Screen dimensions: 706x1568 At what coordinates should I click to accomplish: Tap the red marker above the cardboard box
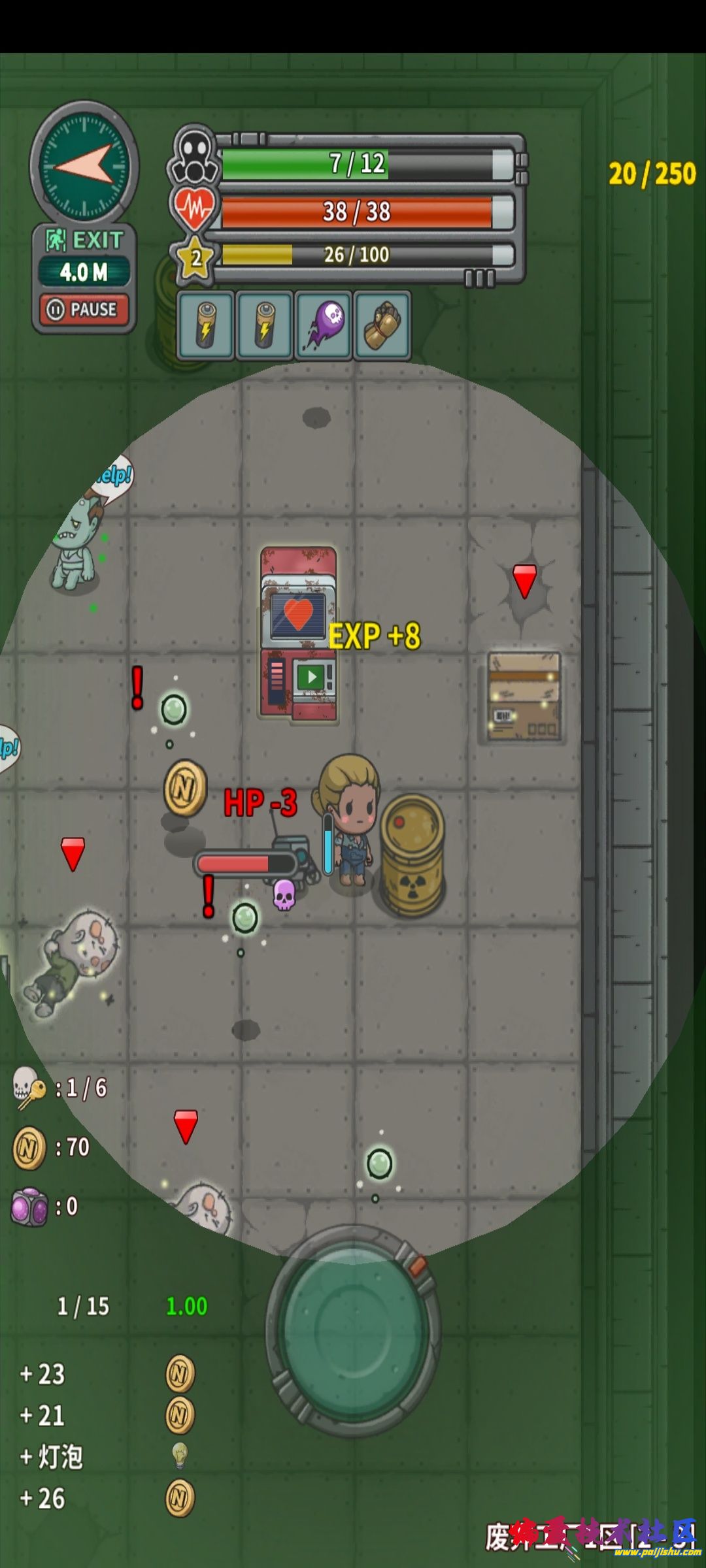tap(523, 581)
